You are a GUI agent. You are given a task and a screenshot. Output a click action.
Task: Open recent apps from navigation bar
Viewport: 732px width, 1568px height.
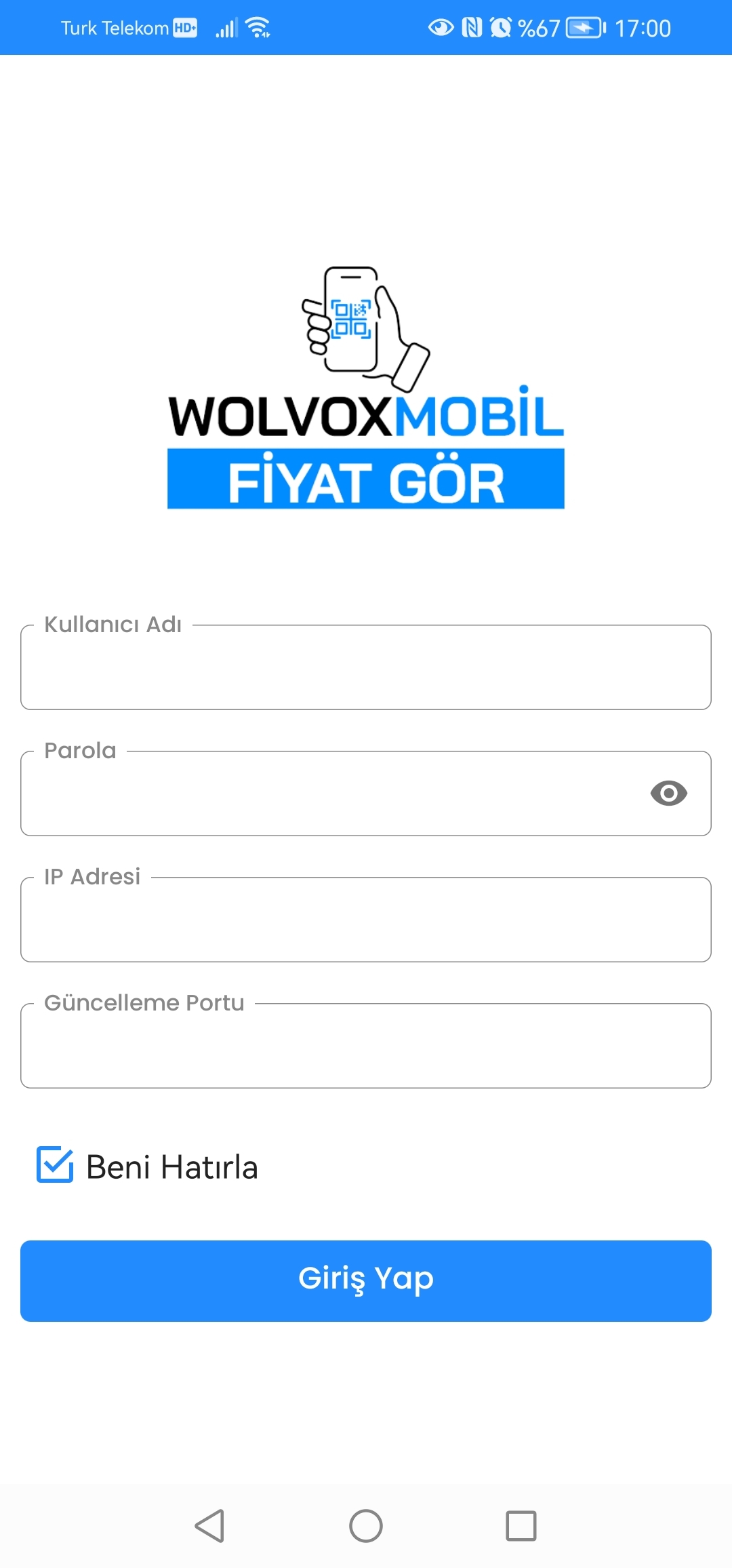click(x=521, y=1526)
